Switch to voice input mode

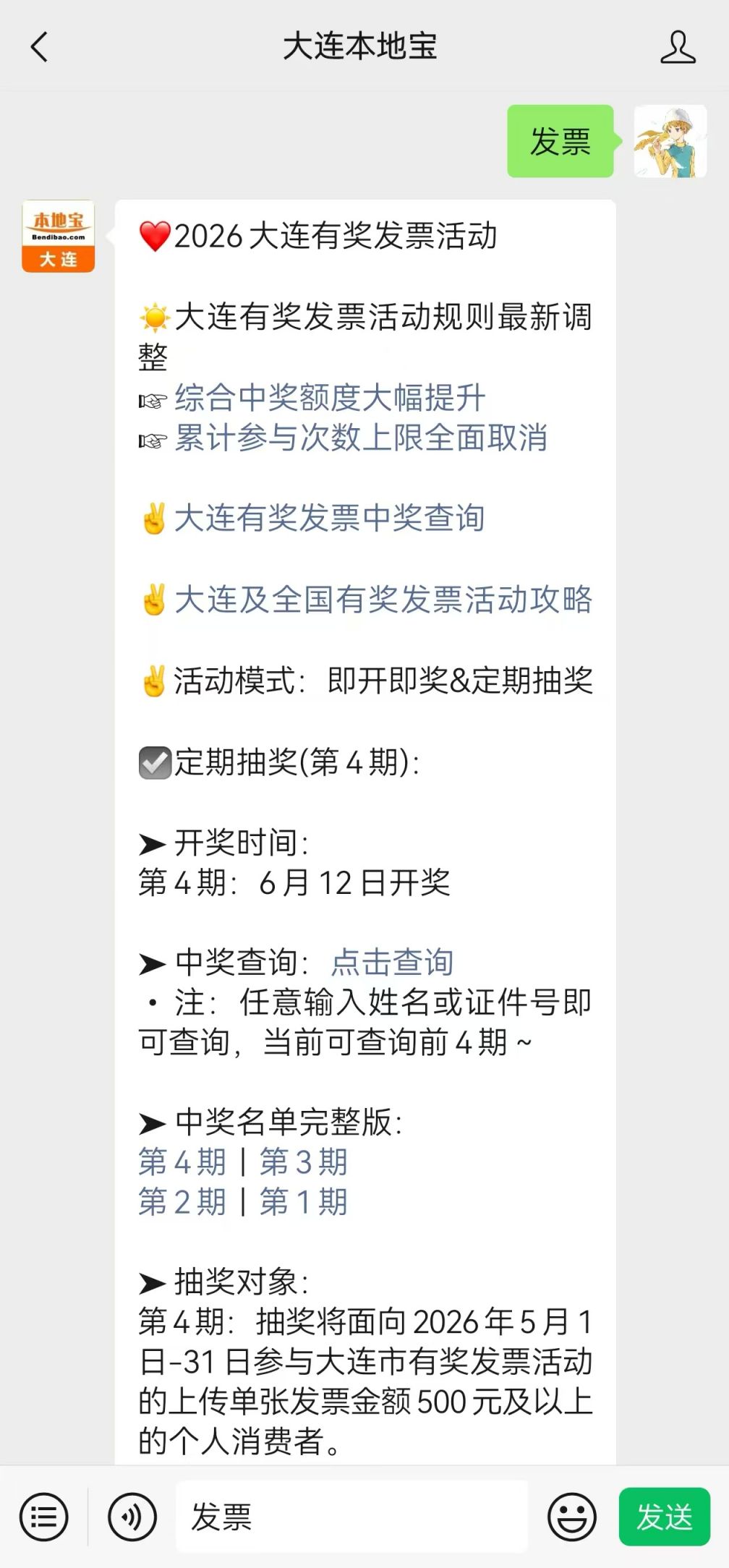tap(132, 1517)
